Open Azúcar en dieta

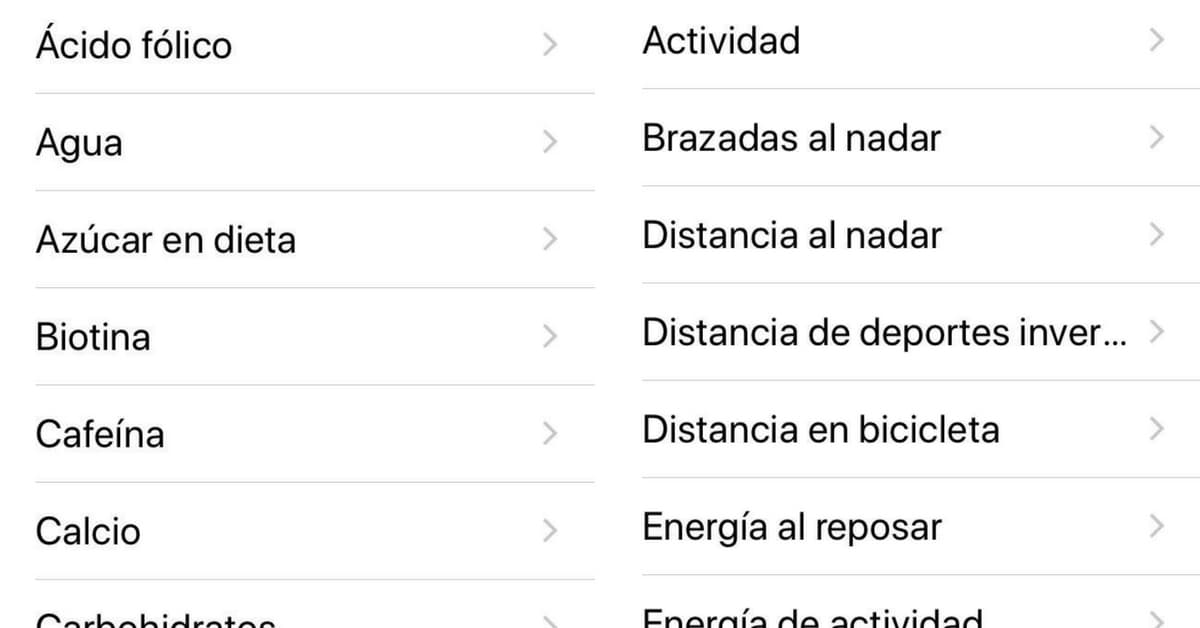300,239
